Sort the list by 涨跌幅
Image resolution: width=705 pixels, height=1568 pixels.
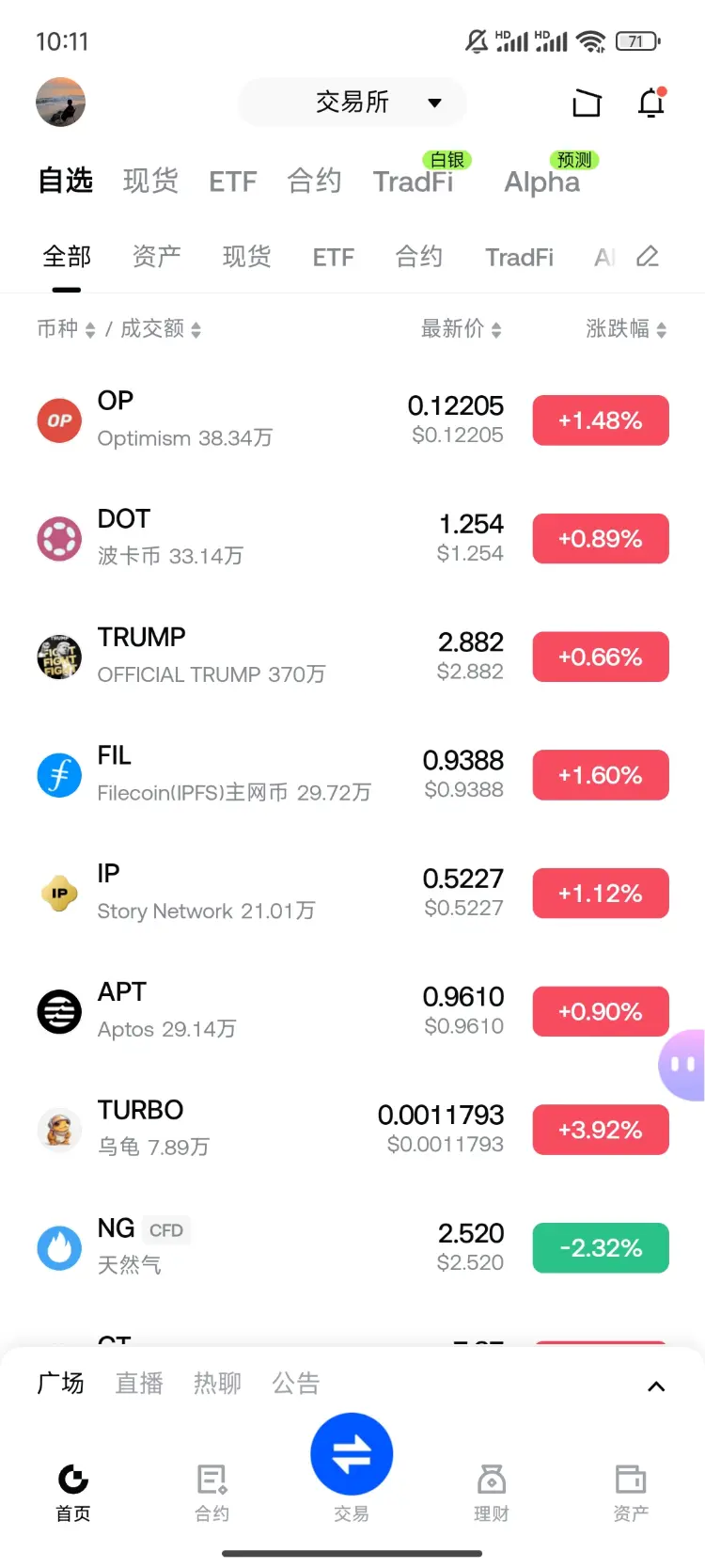point(625,329)
